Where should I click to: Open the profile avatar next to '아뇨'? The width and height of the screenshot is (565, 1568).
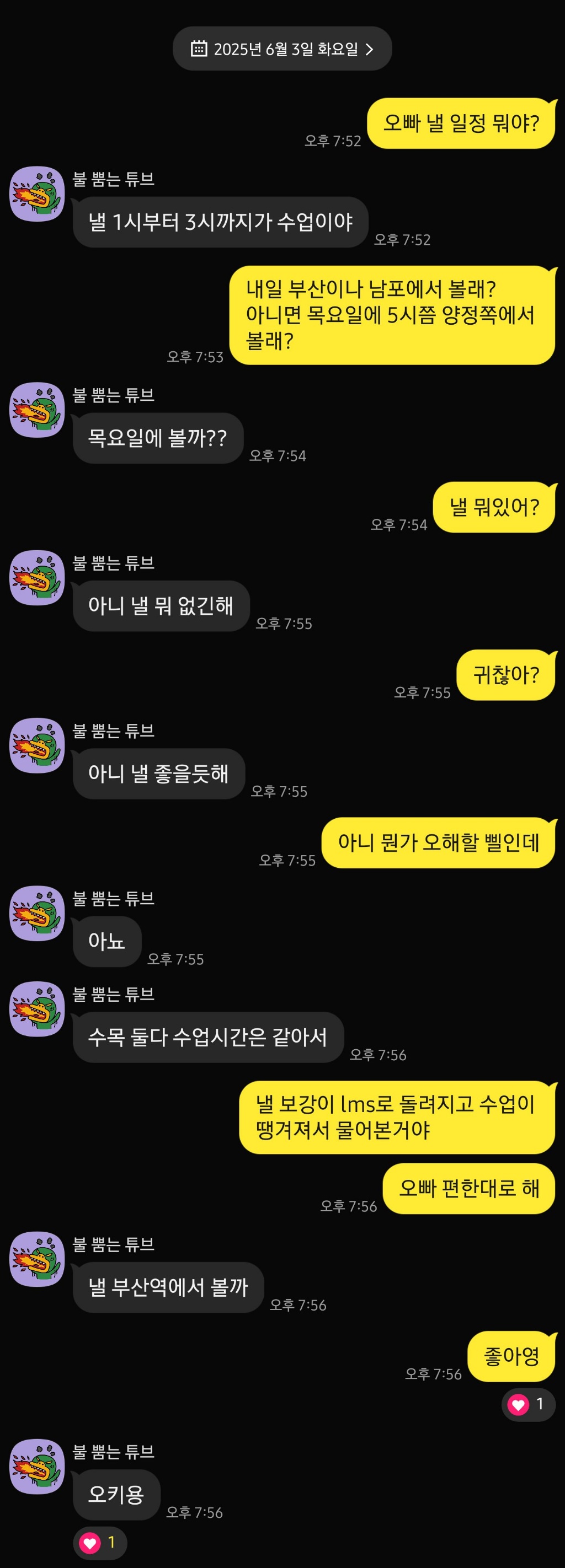pos(37,913)
